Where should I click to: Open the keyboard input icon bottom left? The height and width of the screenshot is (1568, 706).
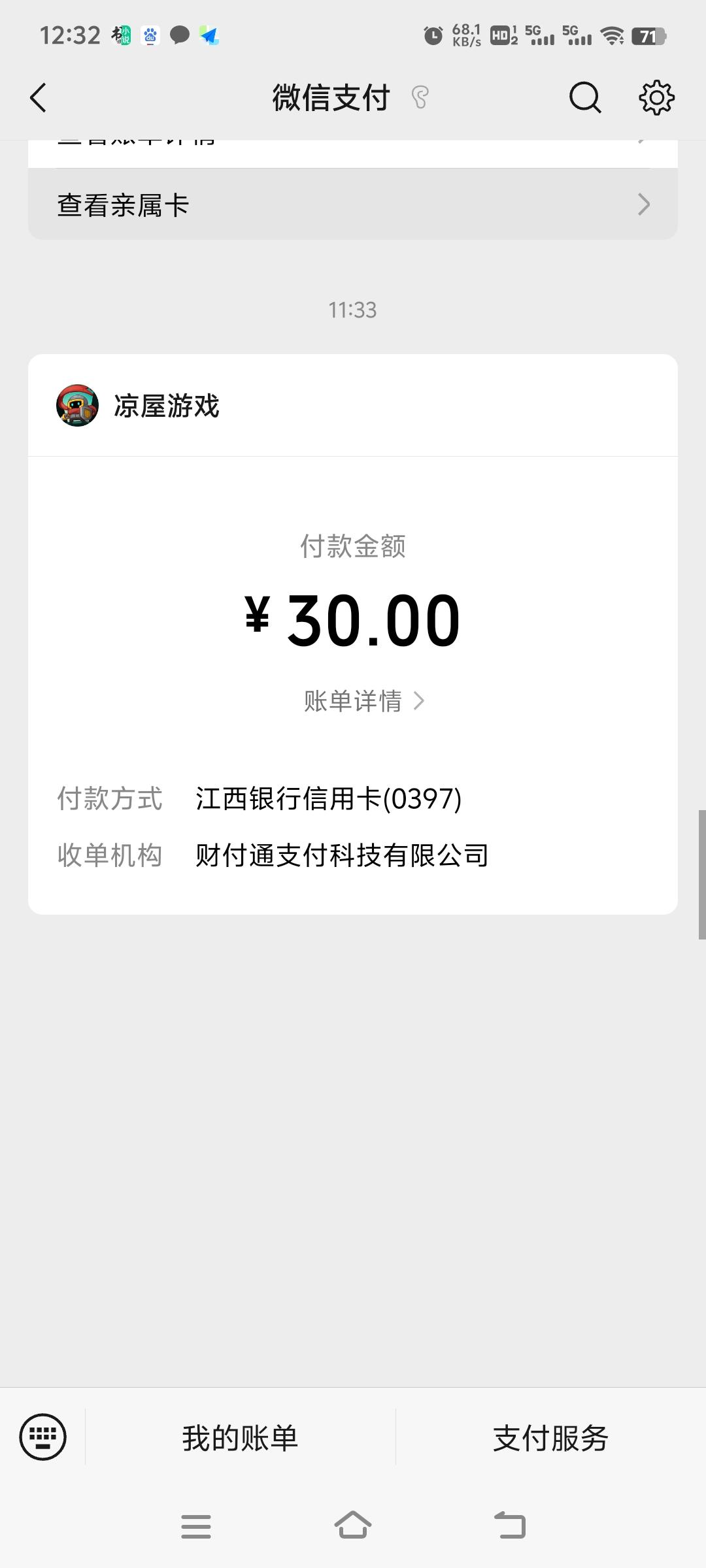click(41, 1435)
